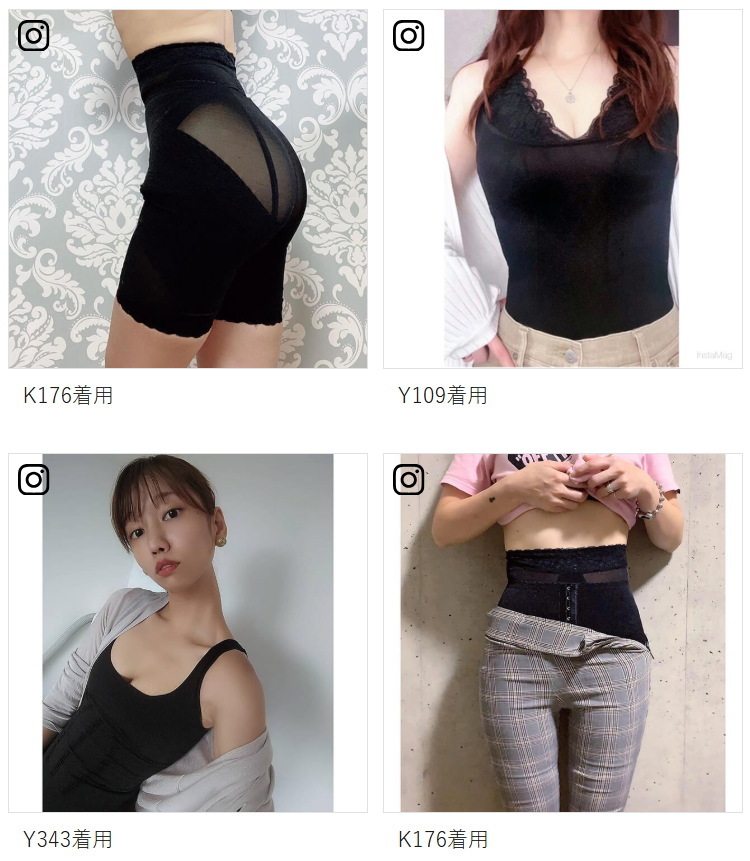
Task: Open the Y109着用 Instagram photo tile
Action: tap(562, 189)
